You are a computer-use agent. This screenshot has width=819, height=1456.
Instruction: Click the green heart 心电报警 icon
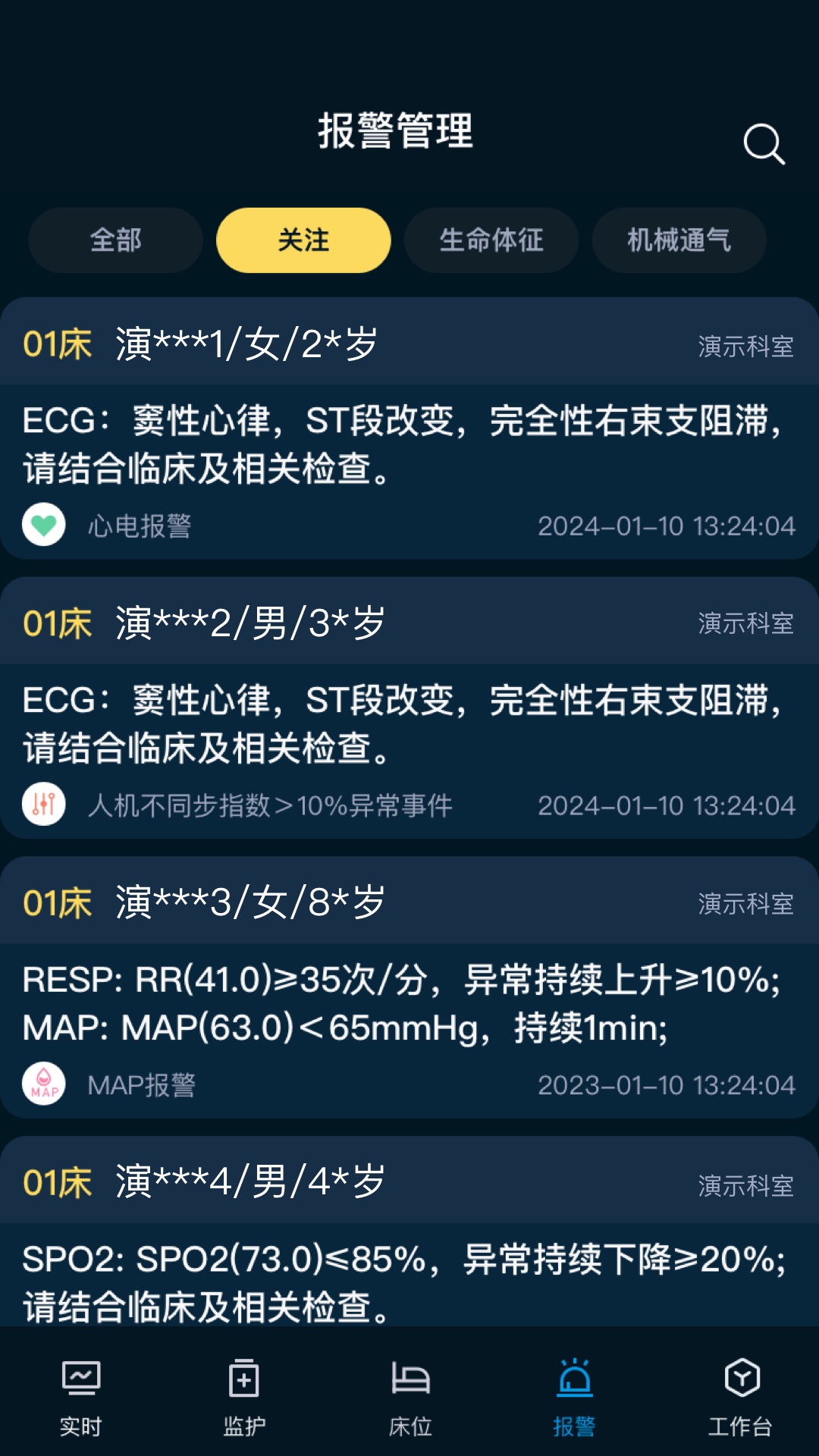pyautogui.click(x=43, y=525)
